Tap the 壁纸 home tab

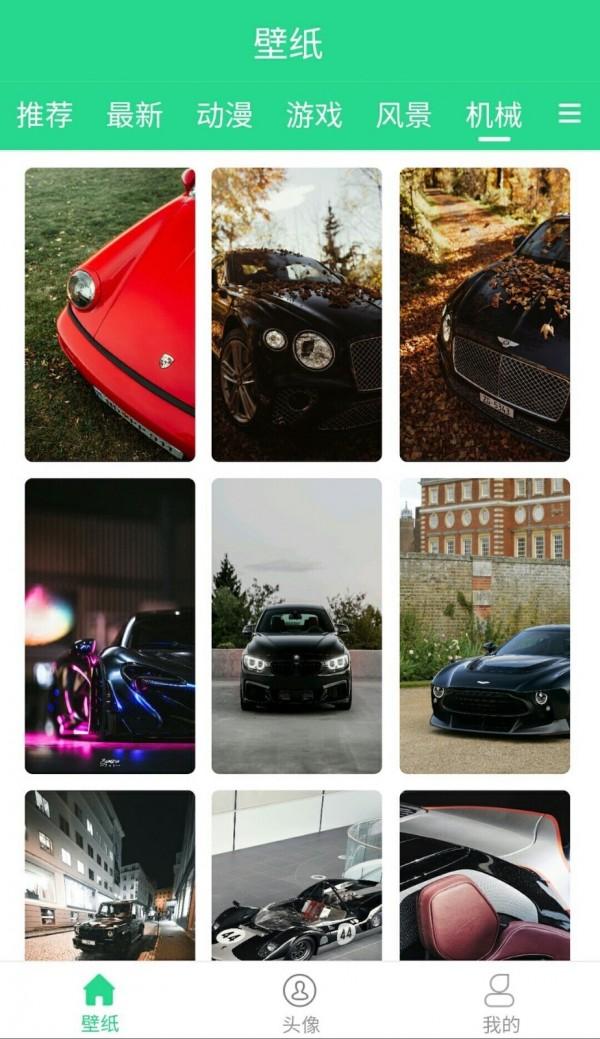click(100, 1002)
